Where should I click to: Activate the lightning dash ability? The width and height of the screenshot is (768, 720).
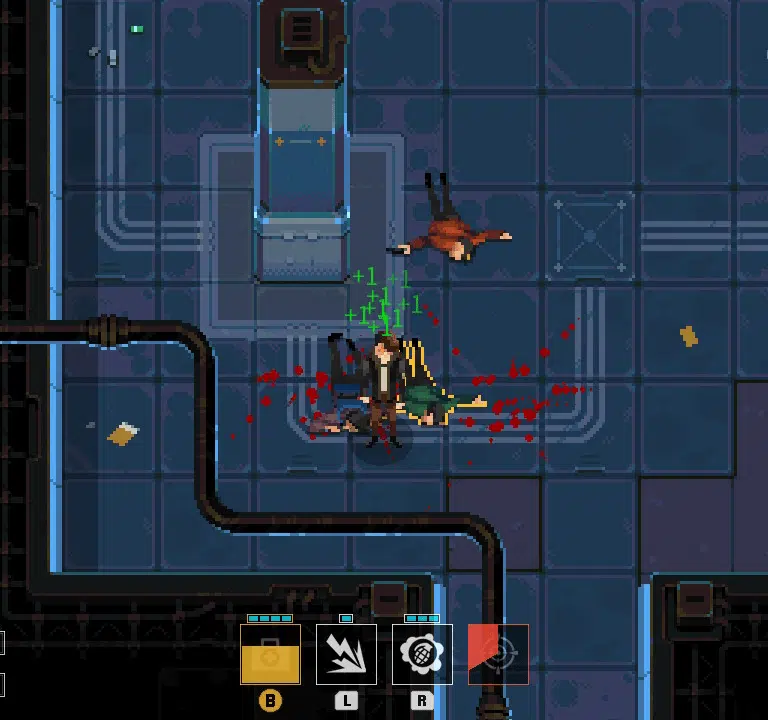tap(346, 654)
